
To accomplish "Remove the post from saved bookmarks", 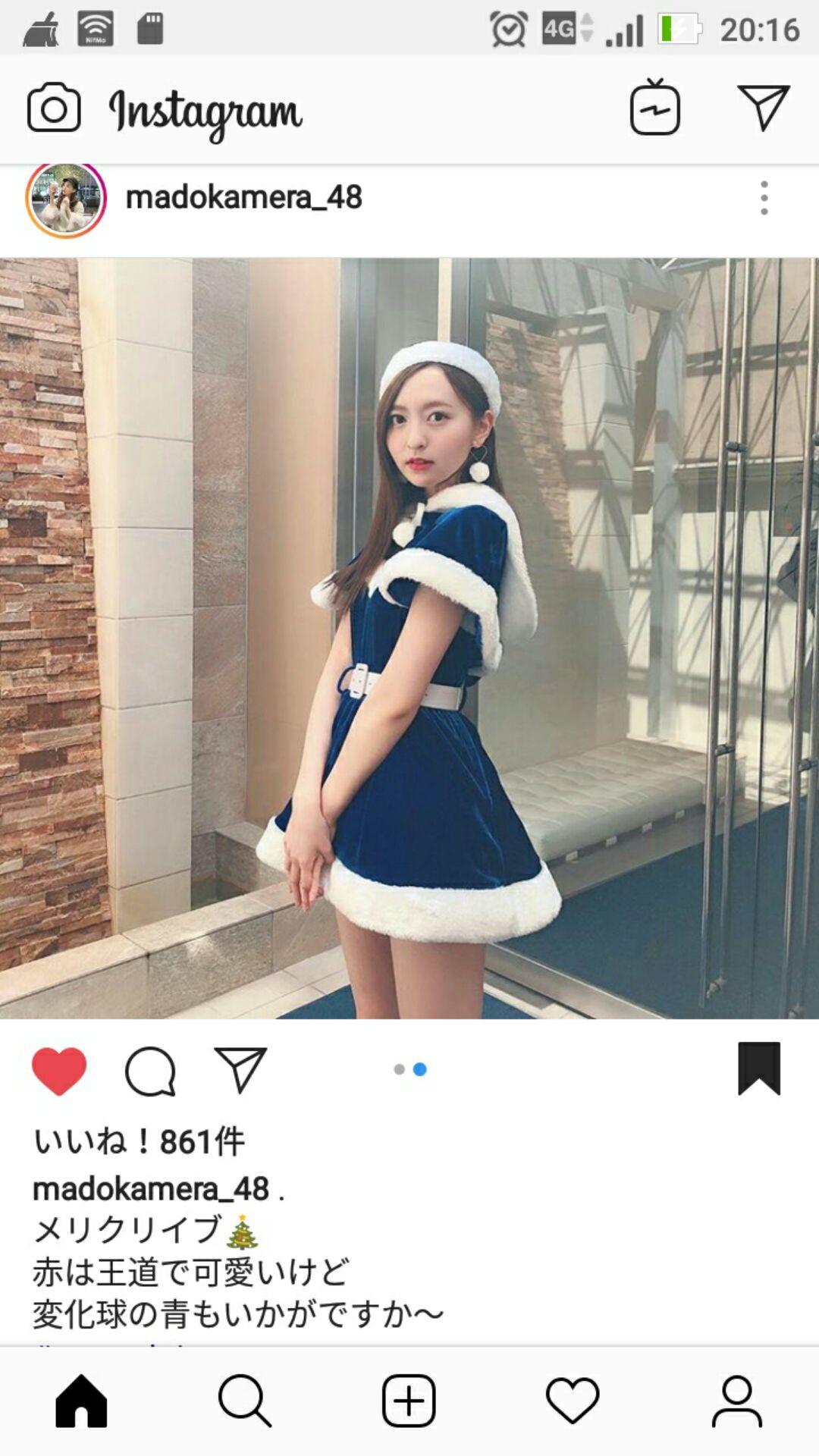I will point(759,1068).
